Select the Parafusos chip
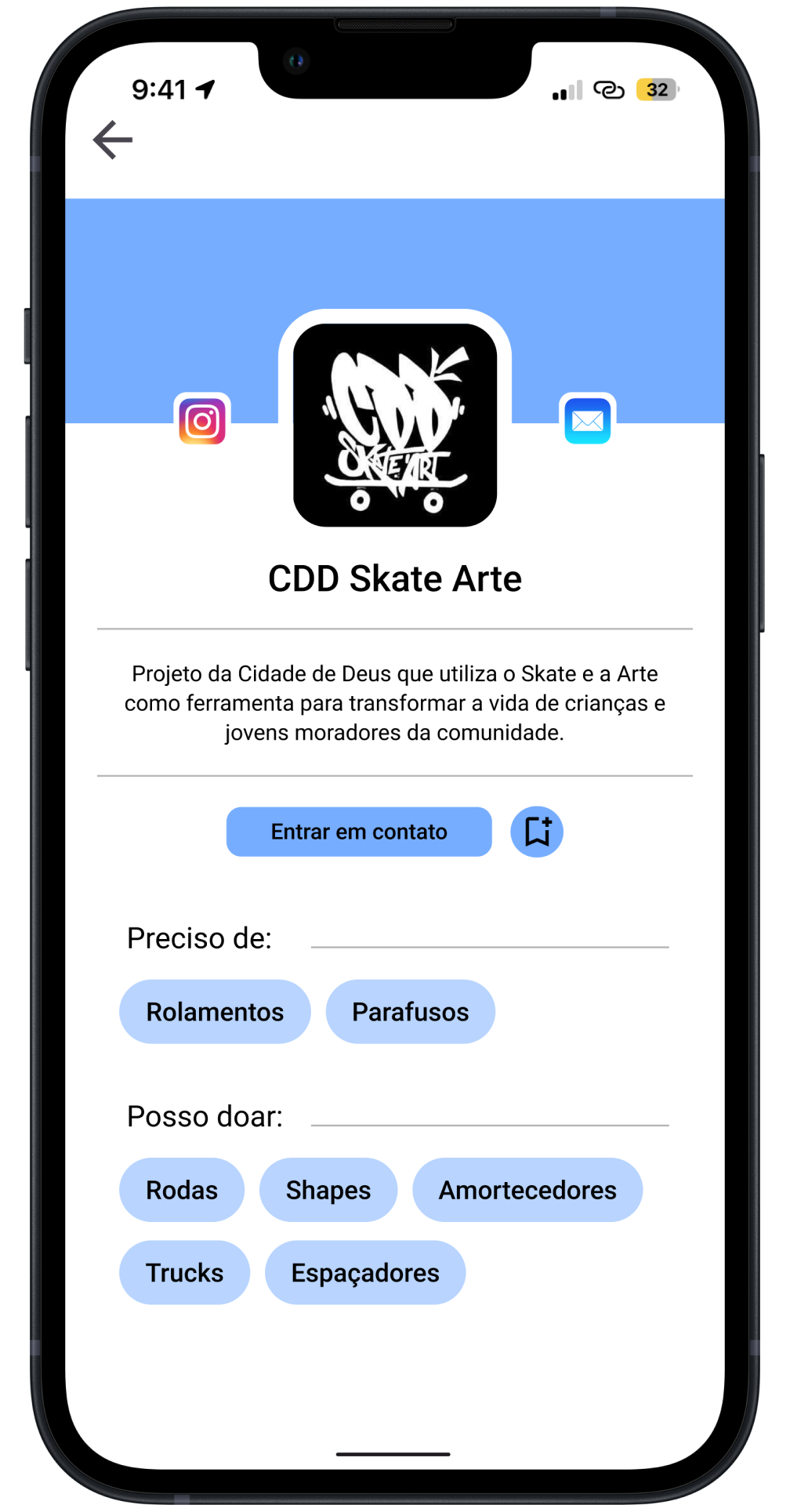The image size is (790, 1512). (411, 1012)
